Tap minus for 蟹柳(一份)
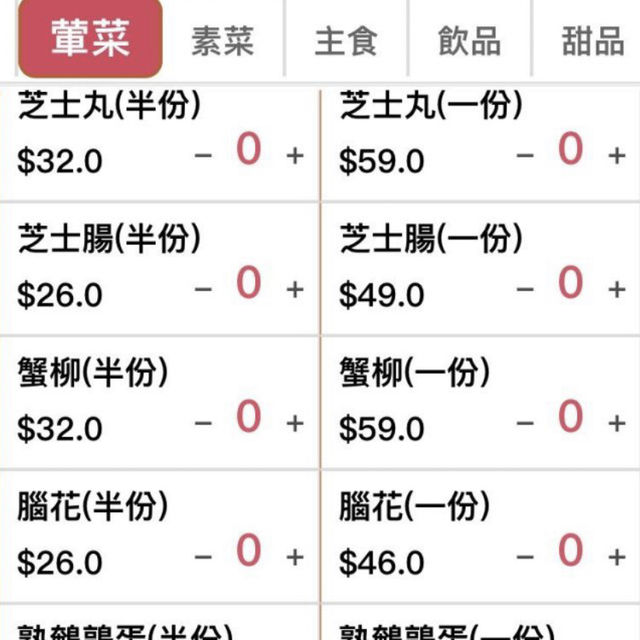The height and width of the screenshot is (640, 640). [x=525, y=423]
